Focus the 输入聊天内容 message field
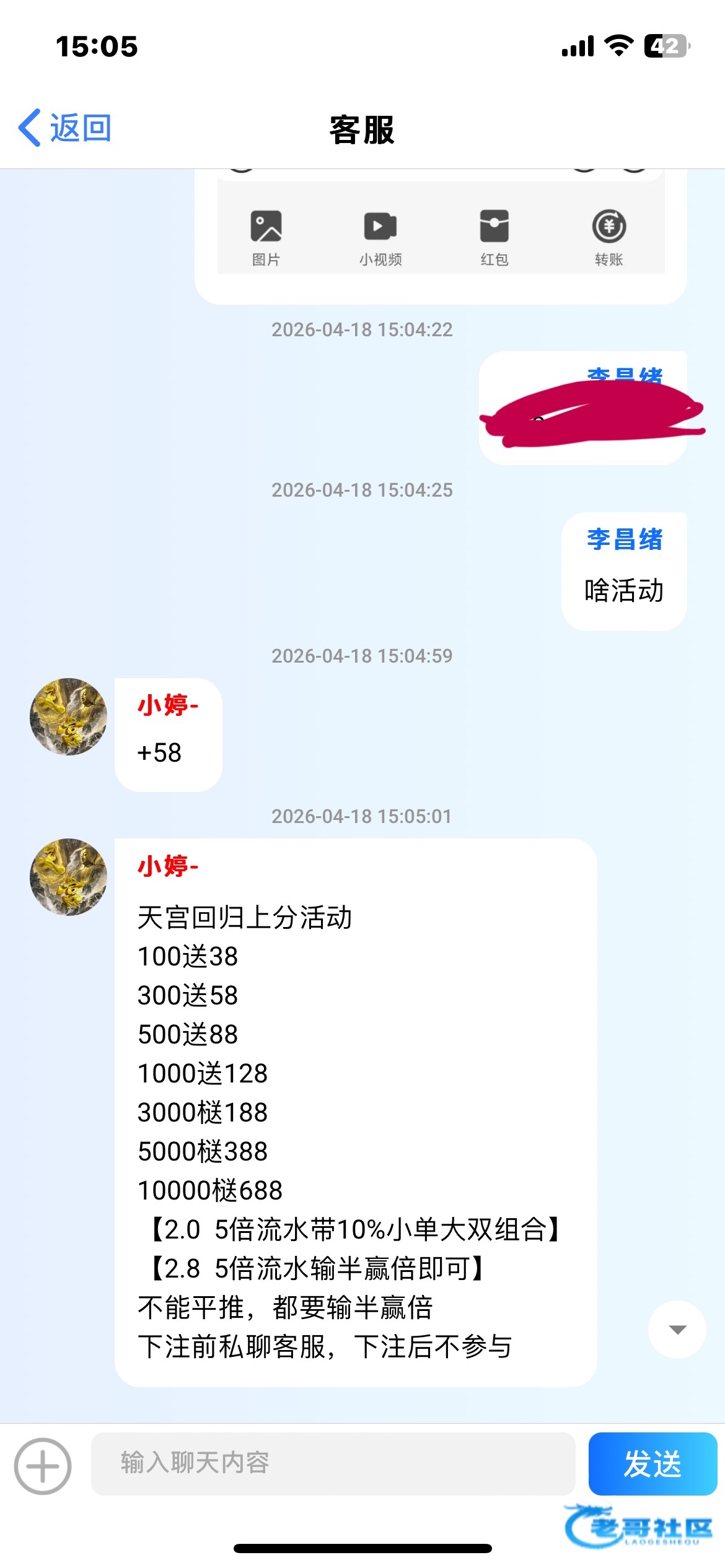725x1568 pixels. pos(333,1463)
